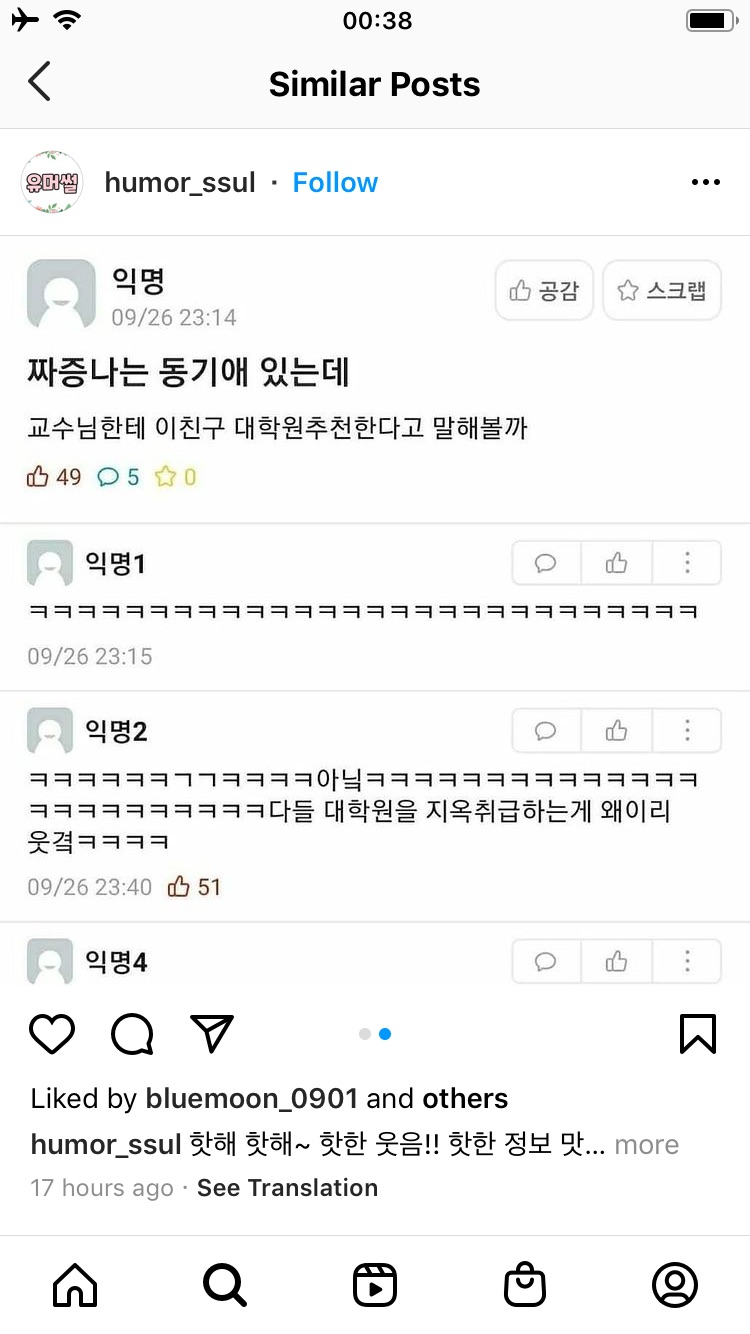The width and height of the screenshot is (750, 1334).
Task: Open the post's three-dot options menu
Action: click(x=705, y=183)
